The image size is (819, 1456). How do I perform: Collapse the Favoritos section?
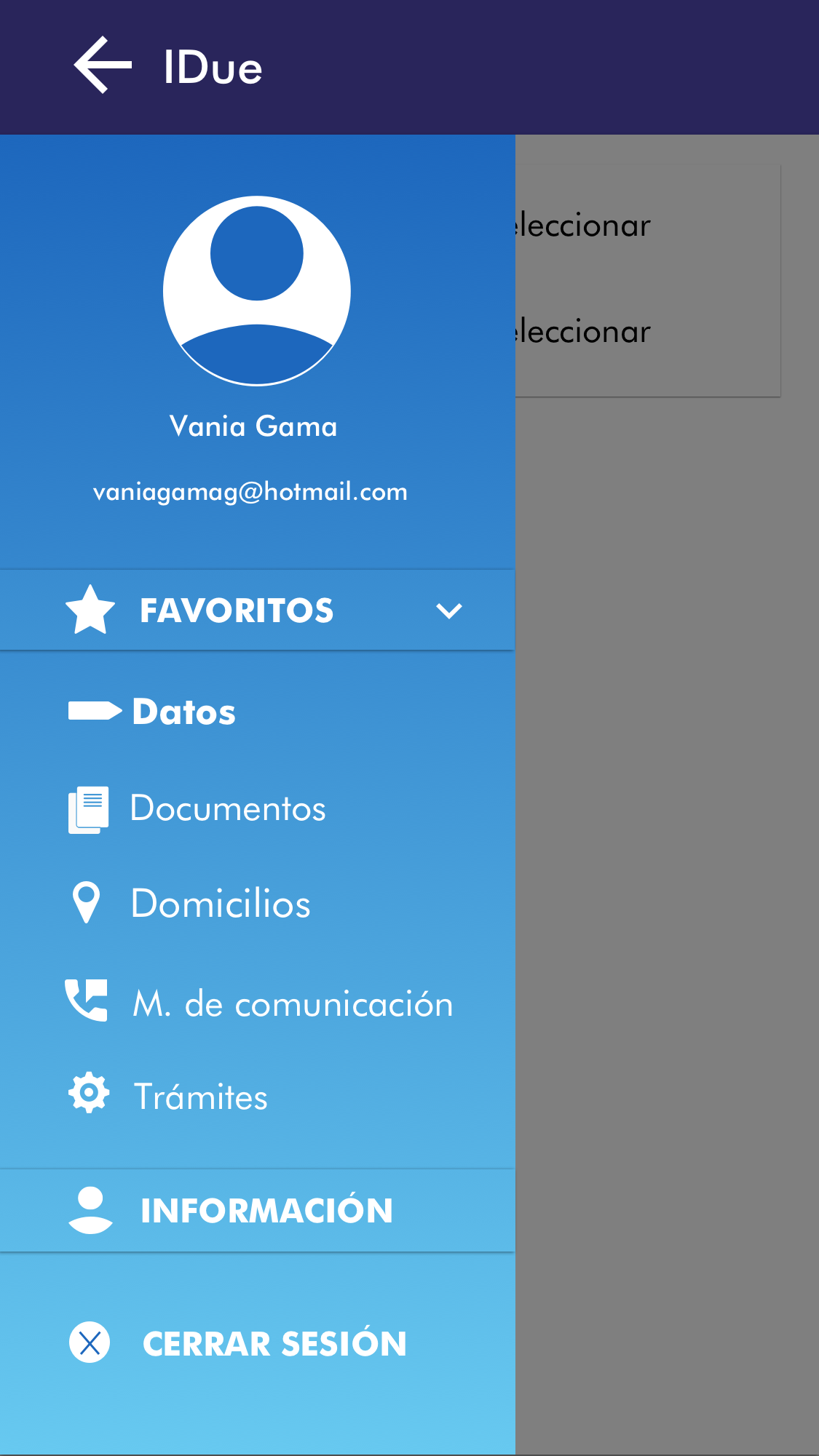[448, 610]
